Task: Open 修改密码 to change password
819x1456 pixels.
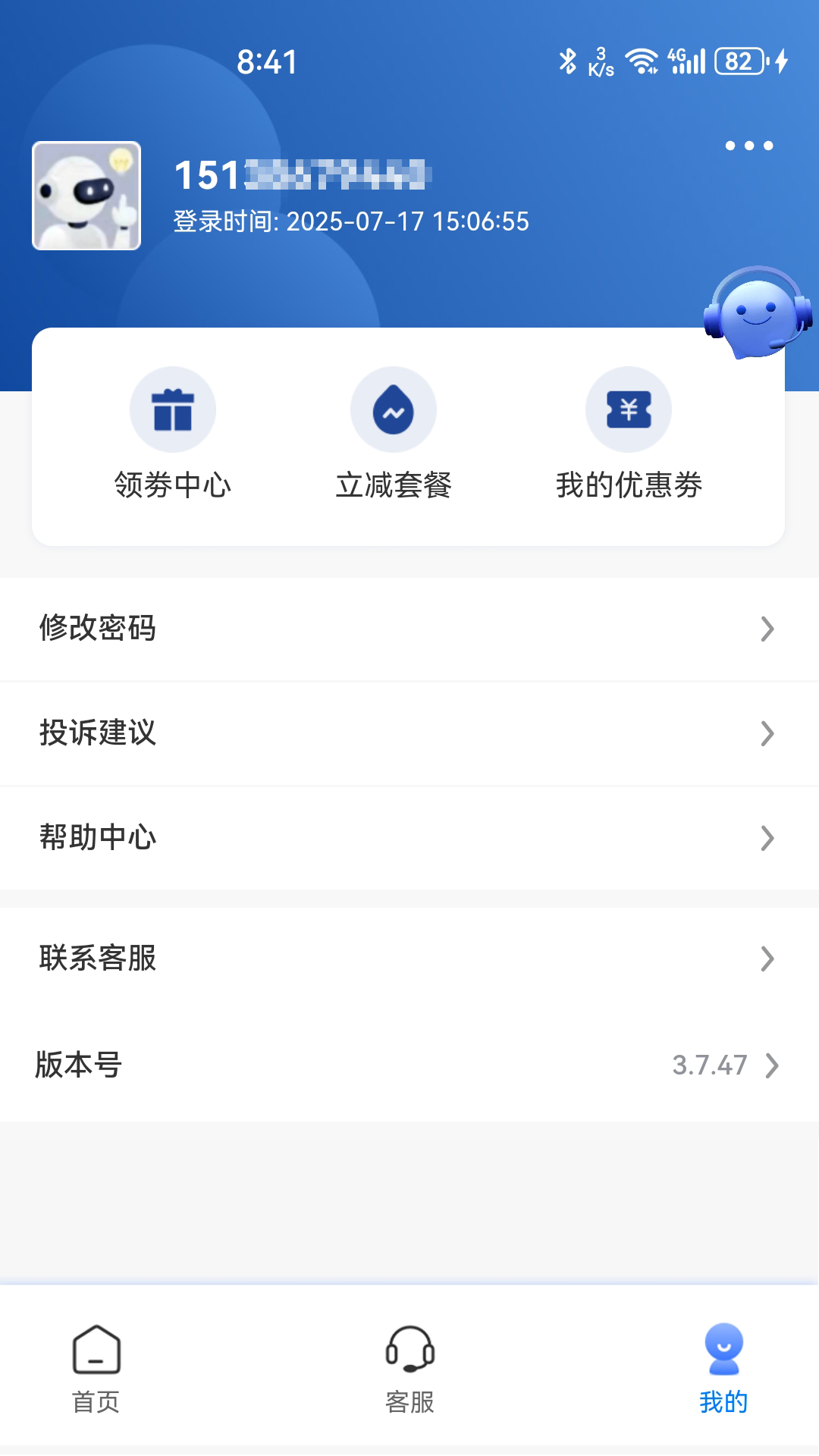Action: click(x=99, y=629)
